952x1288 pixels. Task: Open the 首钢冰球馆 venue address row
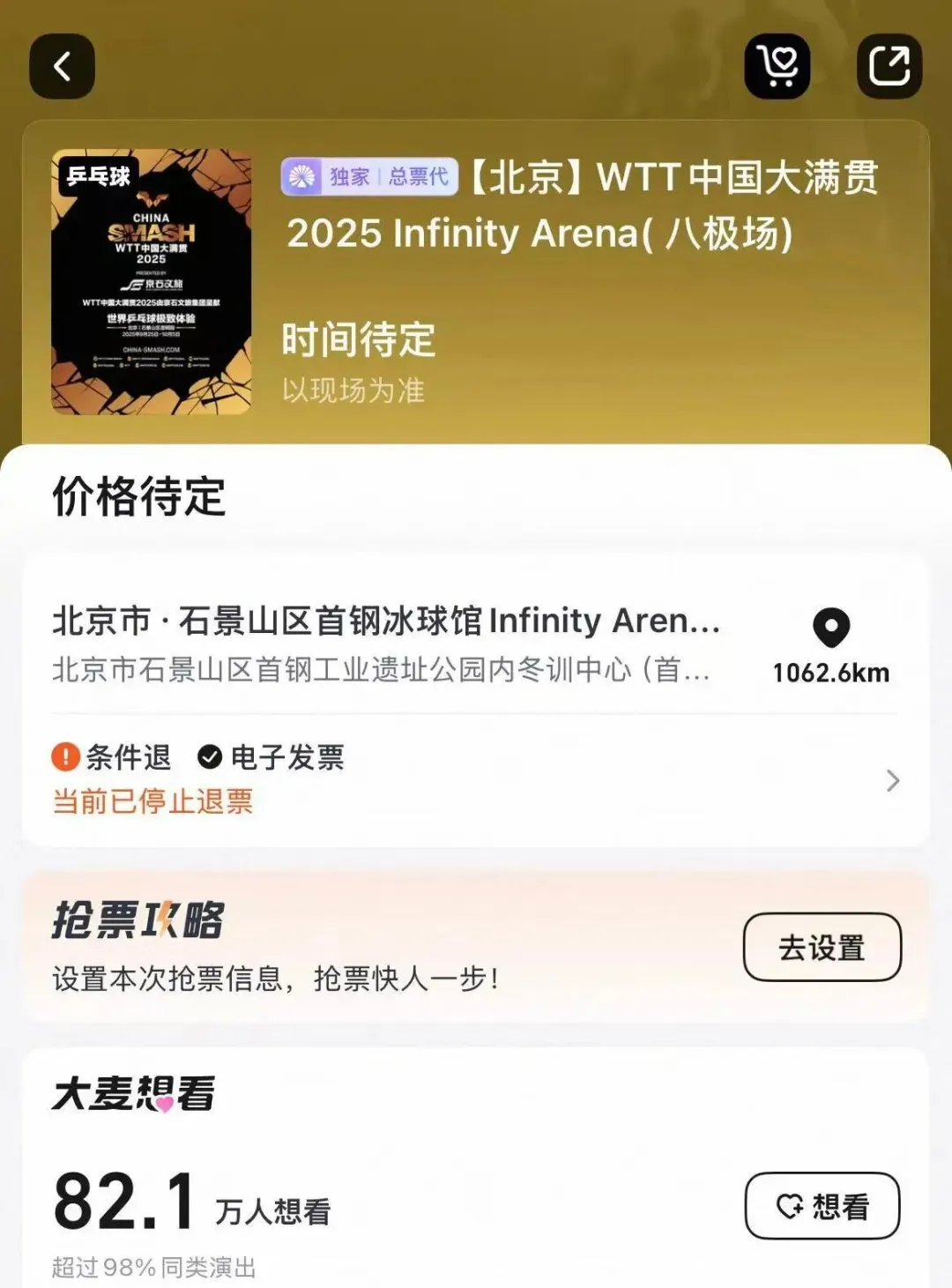pyautogui.click(x=386, y=644)
